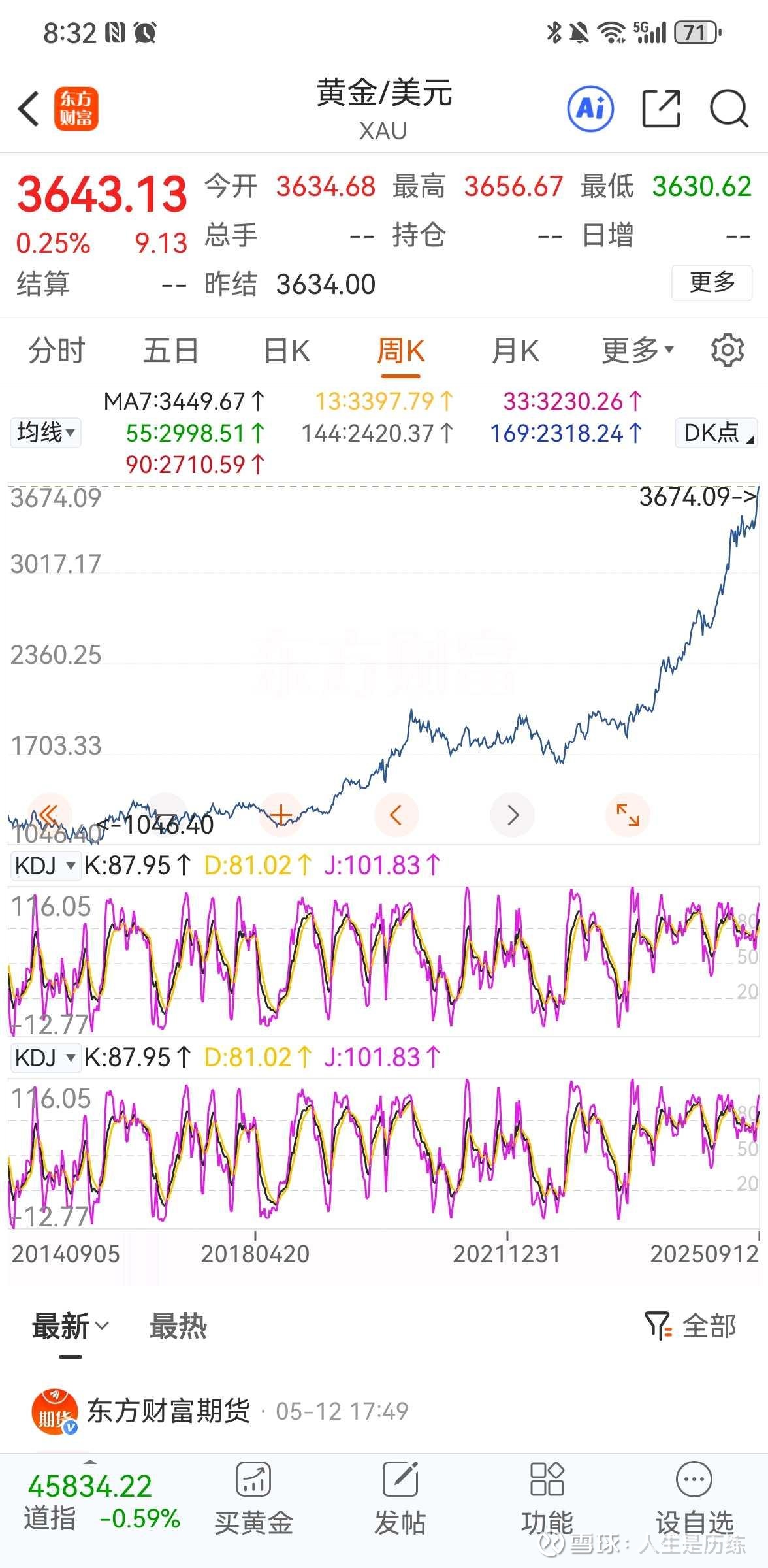
Task: Move chart one step right
Action: pos(513,815)
